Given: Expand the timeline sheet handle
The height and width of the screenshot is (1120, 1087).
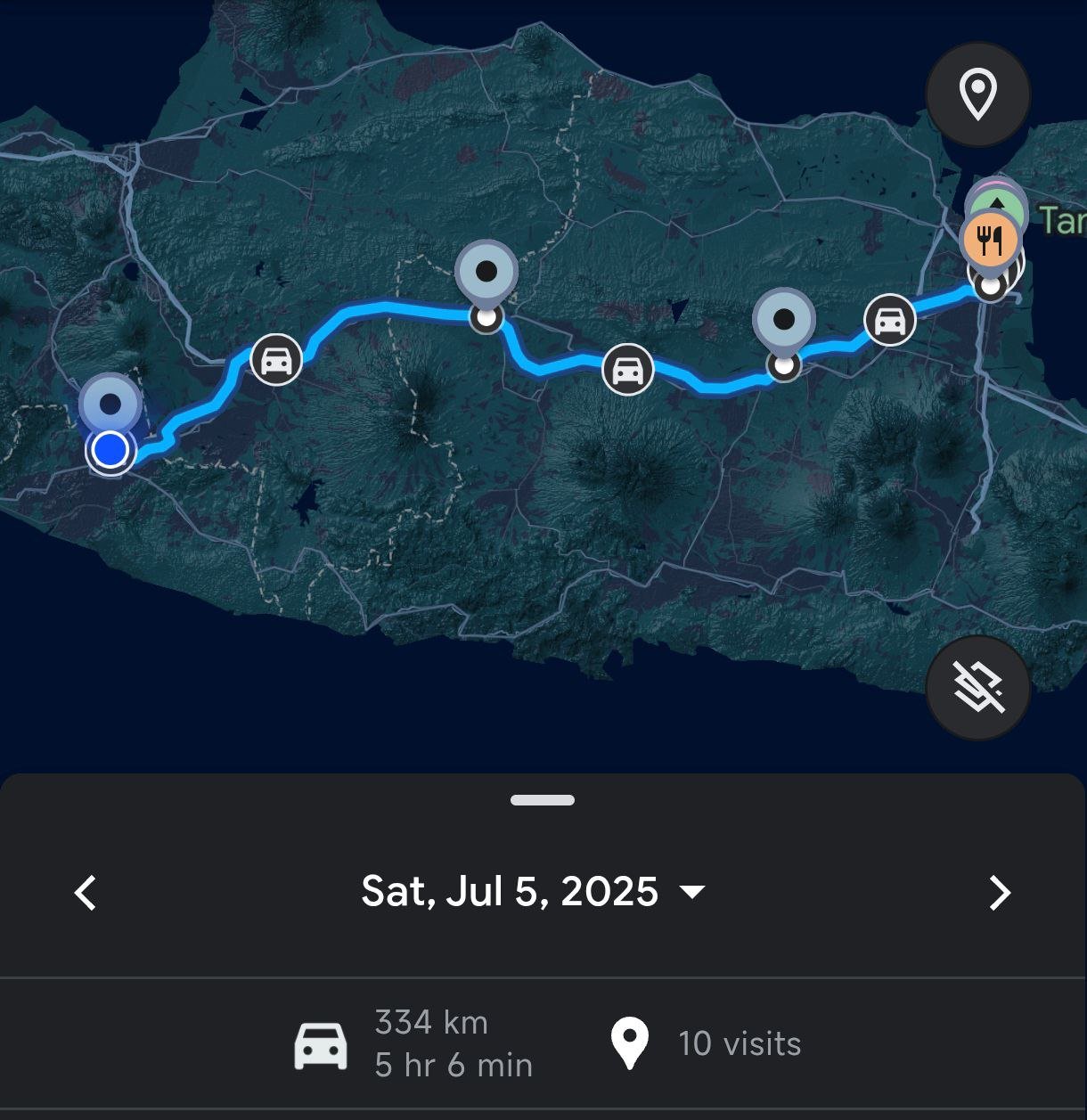Looking at the screenshot, I should coord(543,800).
